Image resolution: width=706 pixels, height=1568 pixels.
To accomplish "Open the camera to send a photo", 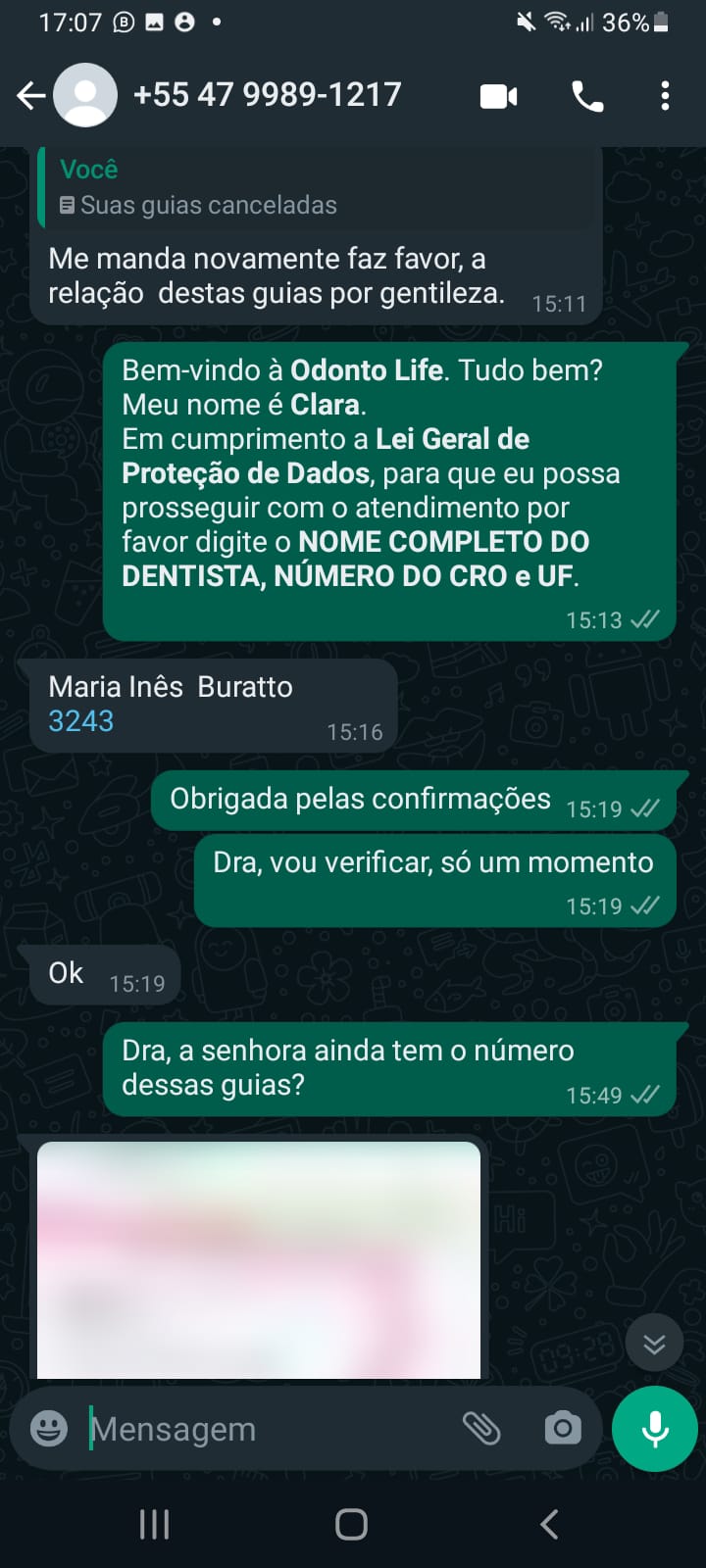I will [x=563, y=1429].
